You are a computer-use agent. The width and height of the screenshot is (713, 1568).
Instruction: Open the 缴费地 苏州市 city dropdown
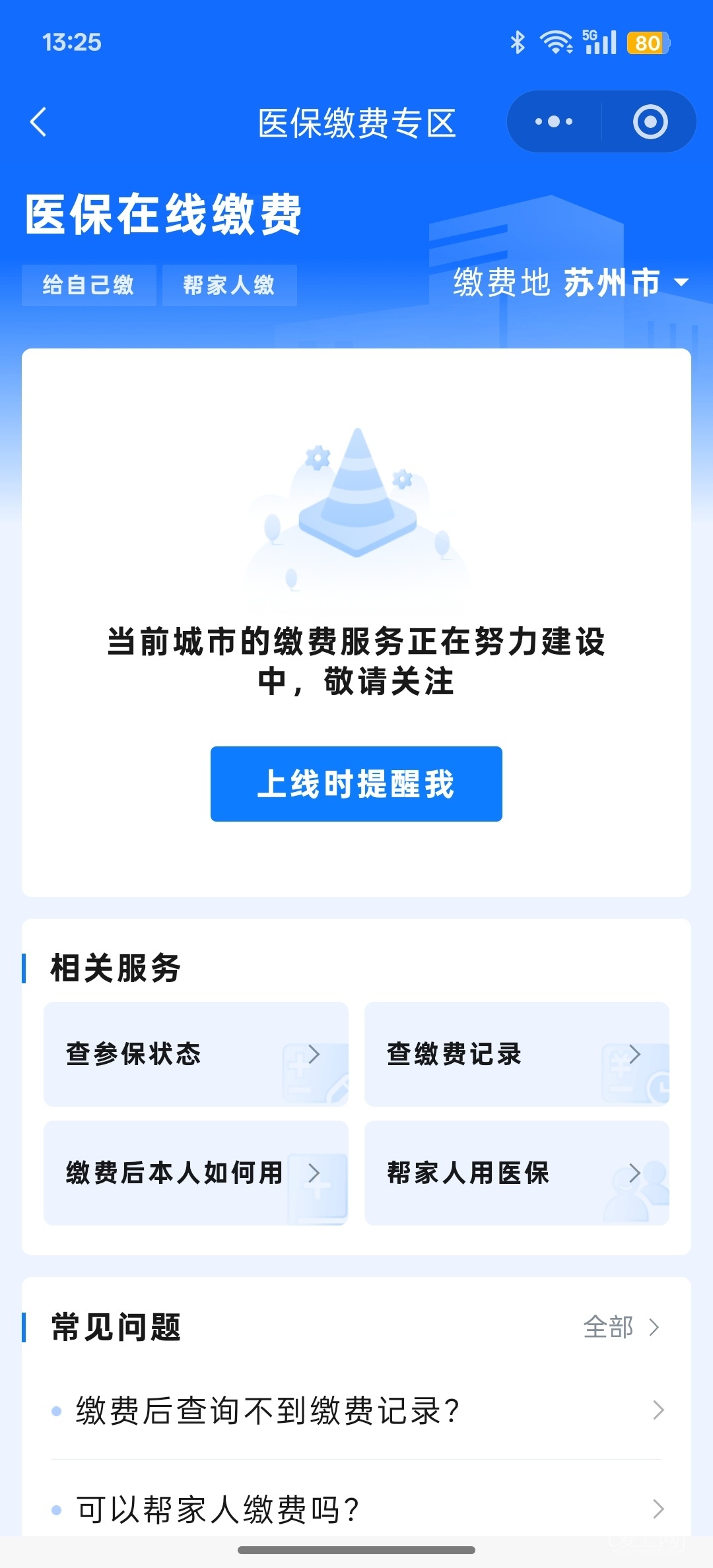tap(571, 283)
